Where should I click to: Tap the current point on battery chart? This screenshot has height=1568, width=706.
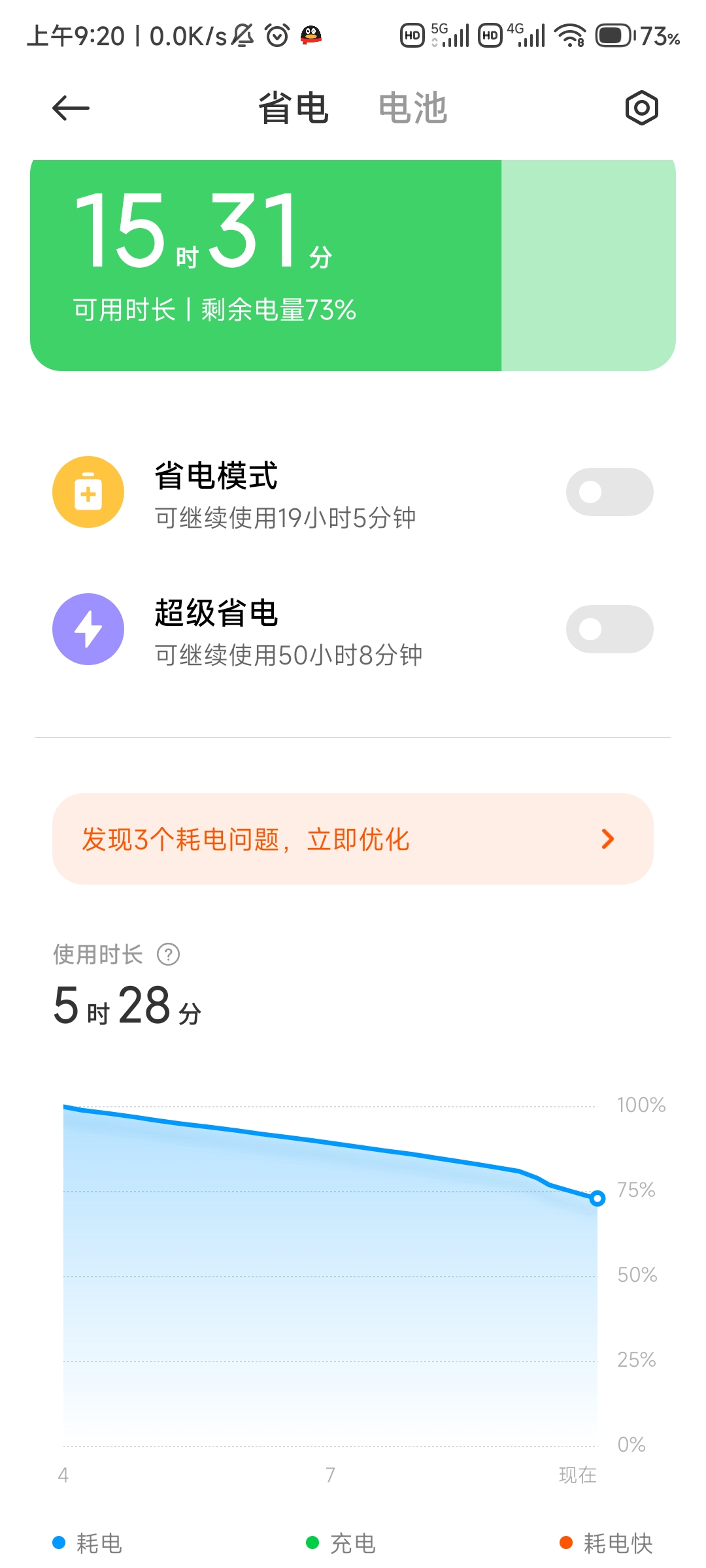pyautogui.click(x=597, y=1198)
